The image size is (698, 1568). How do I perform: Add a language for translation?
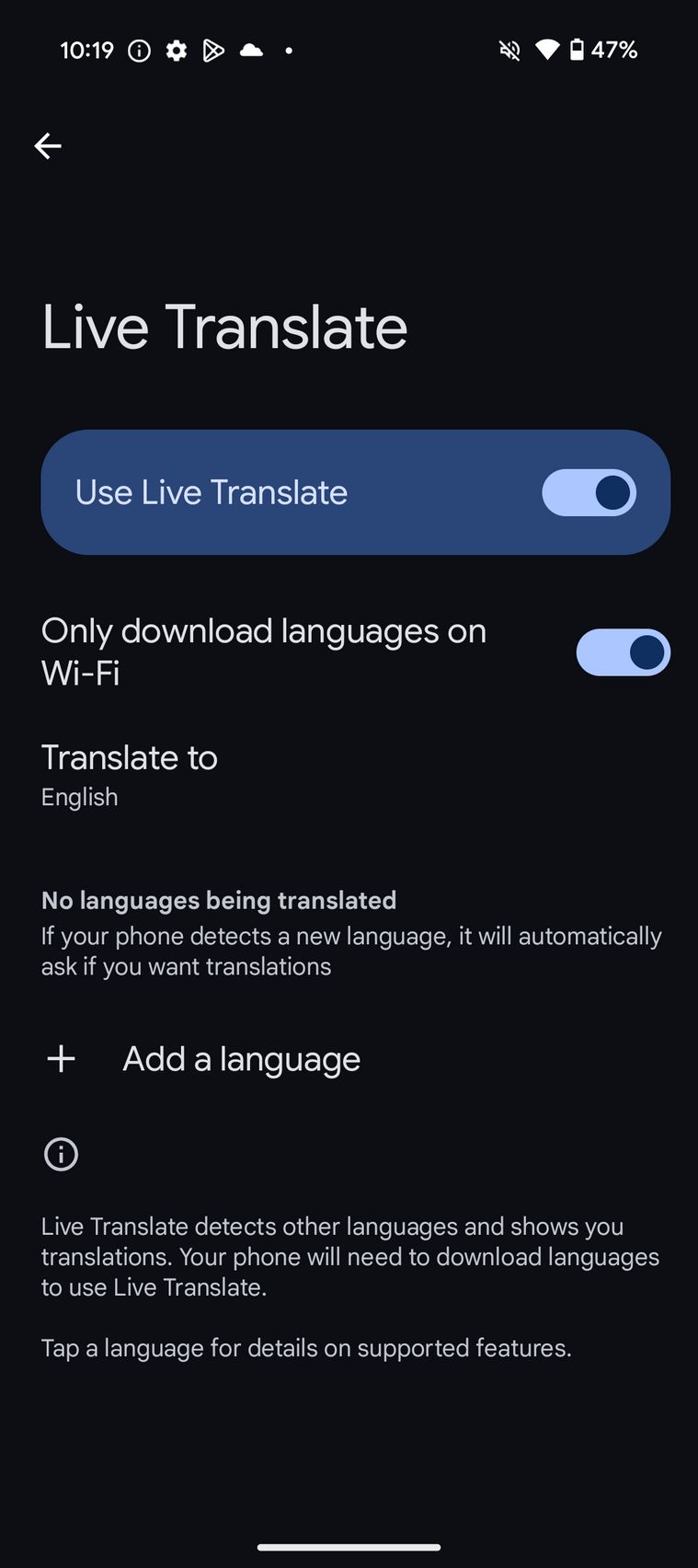pos(349,1059)
